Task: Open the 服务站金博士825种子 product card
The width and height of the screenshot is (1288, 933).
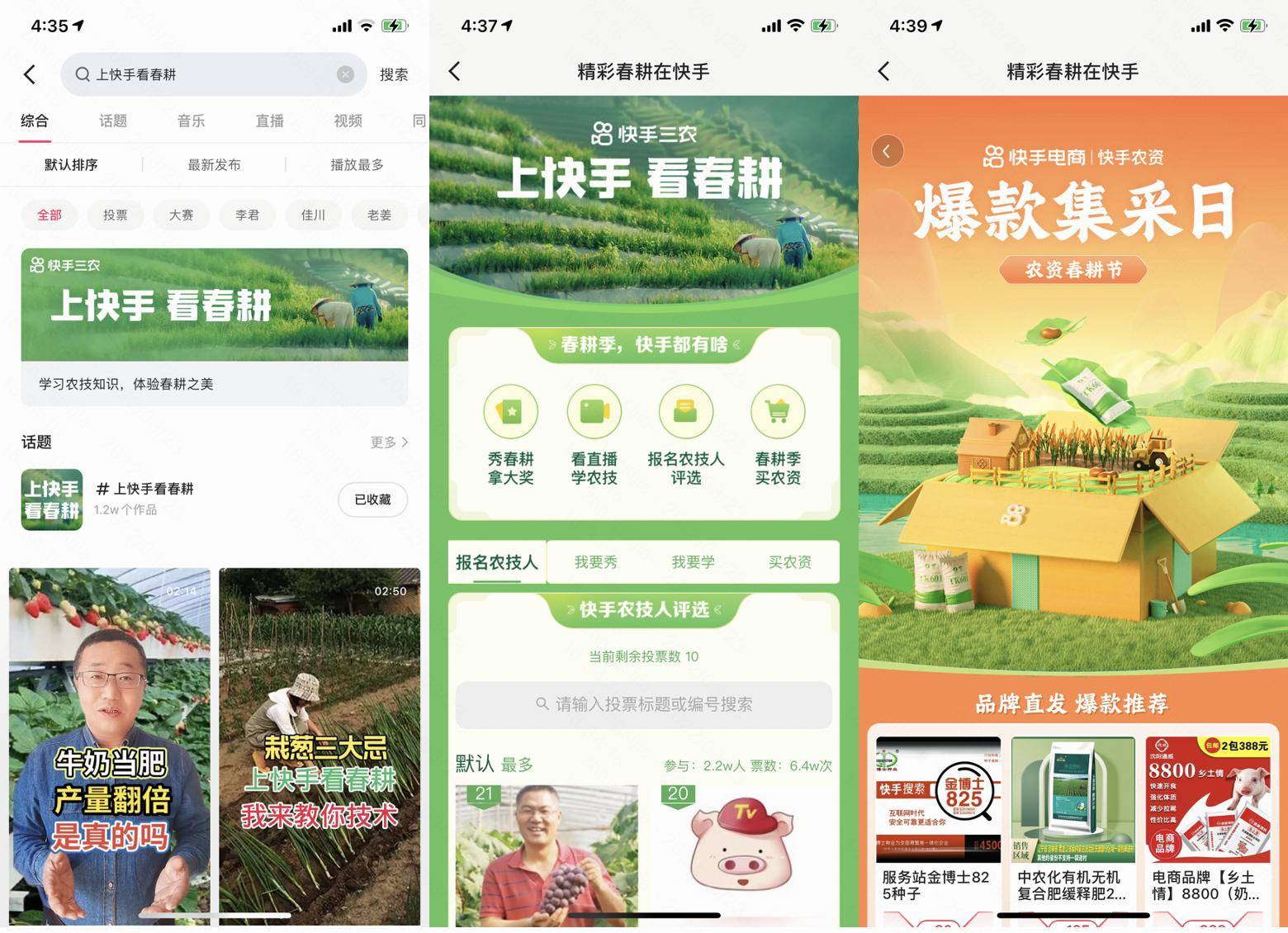Action: [937, 817]
